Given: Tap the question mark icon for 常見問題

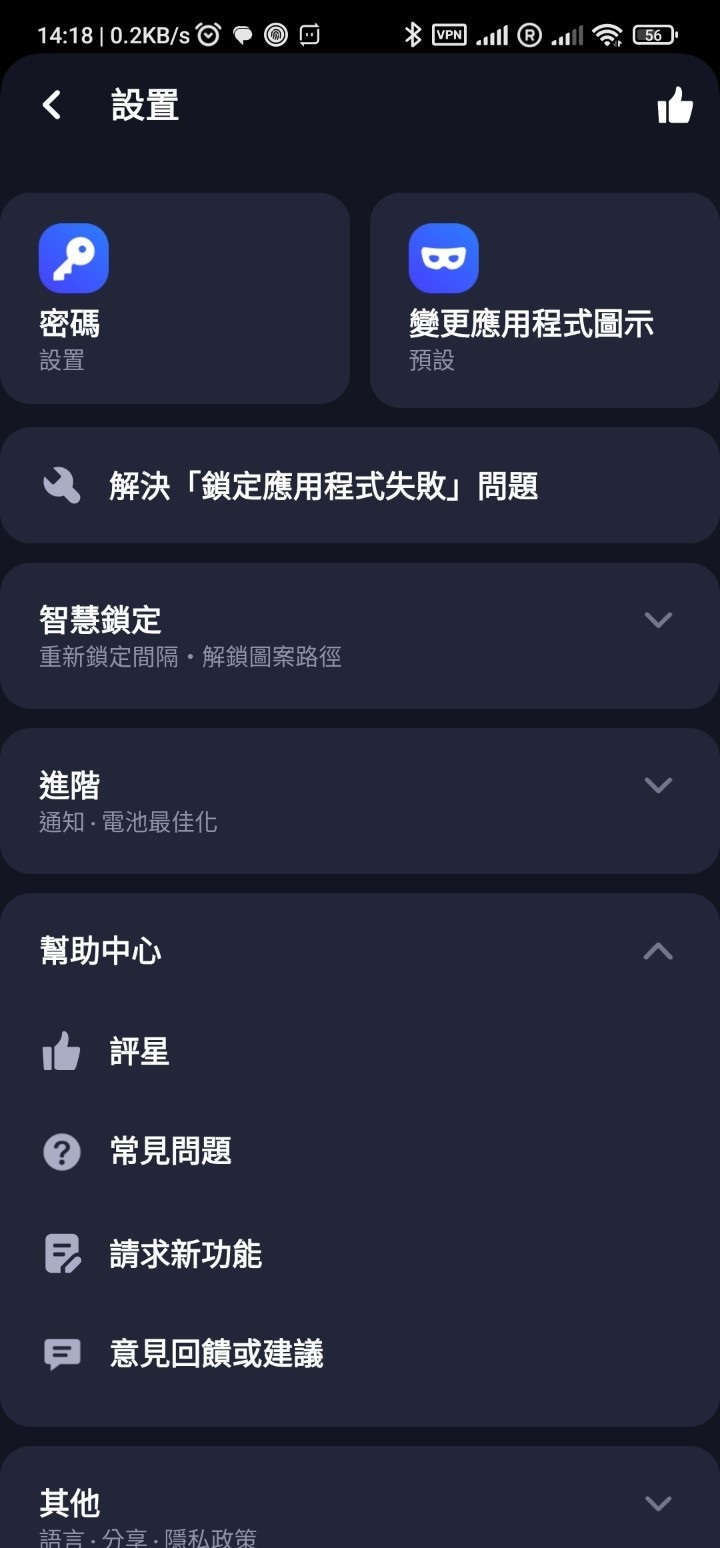Looking at the screenshot, I should tap(61, 1151).
